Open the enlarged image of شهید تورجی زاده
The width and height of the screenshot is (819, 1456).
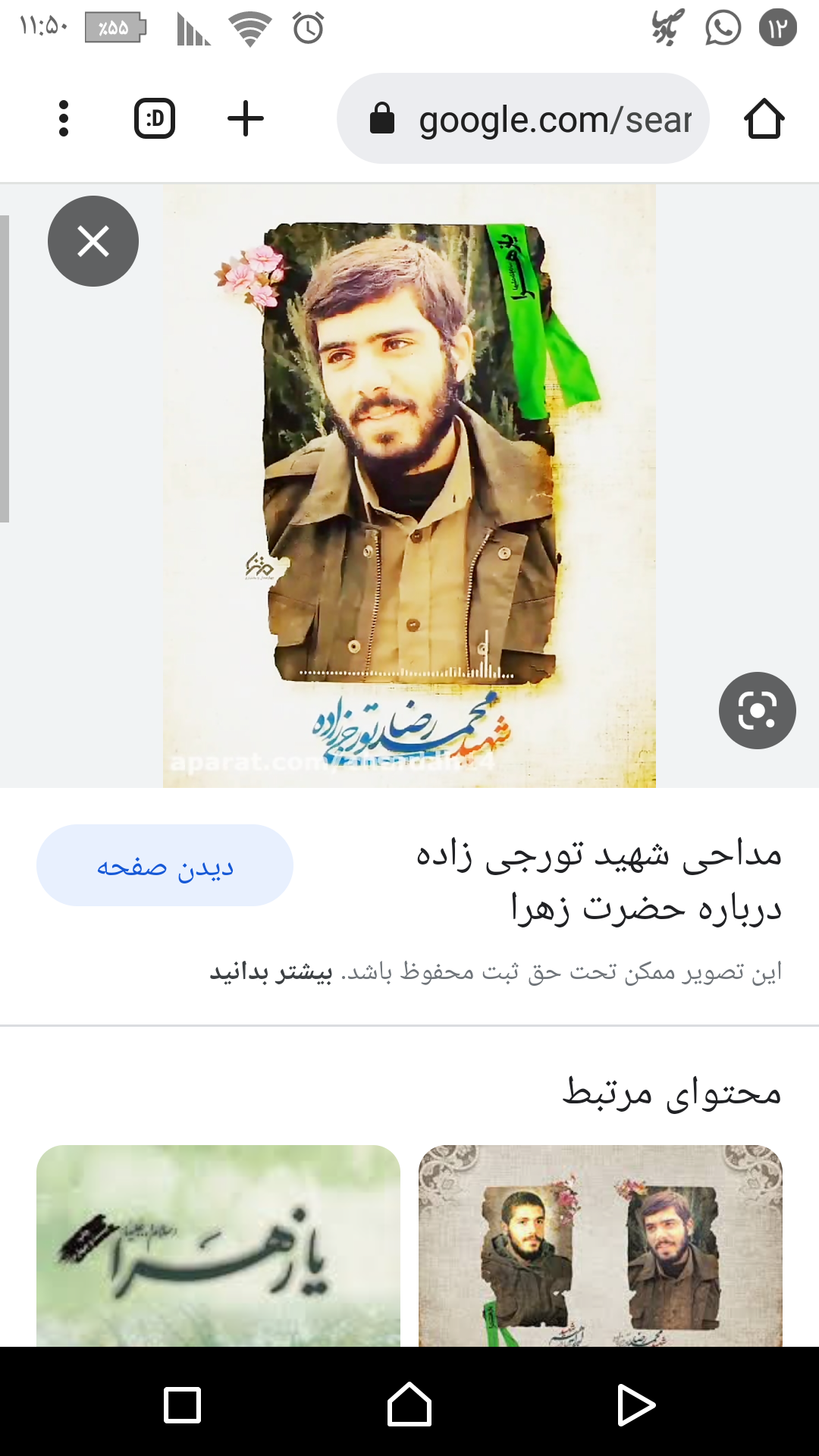[x=409, y=485]
